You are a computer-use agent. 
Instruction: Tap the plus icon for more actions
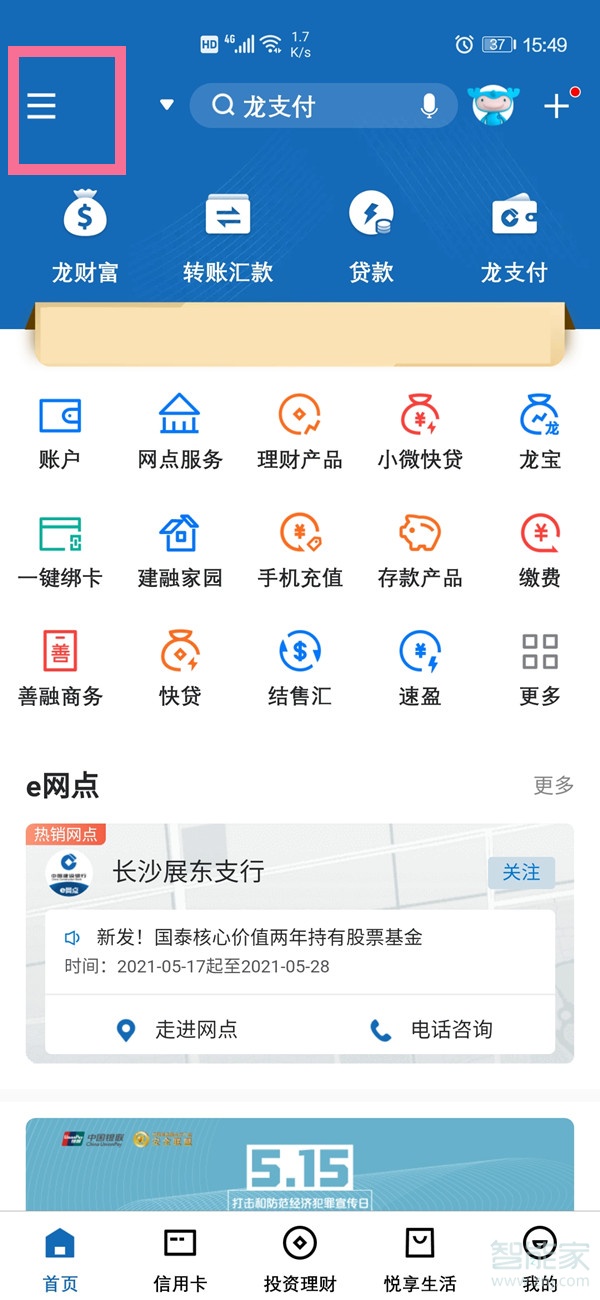[x=557, y=106]
